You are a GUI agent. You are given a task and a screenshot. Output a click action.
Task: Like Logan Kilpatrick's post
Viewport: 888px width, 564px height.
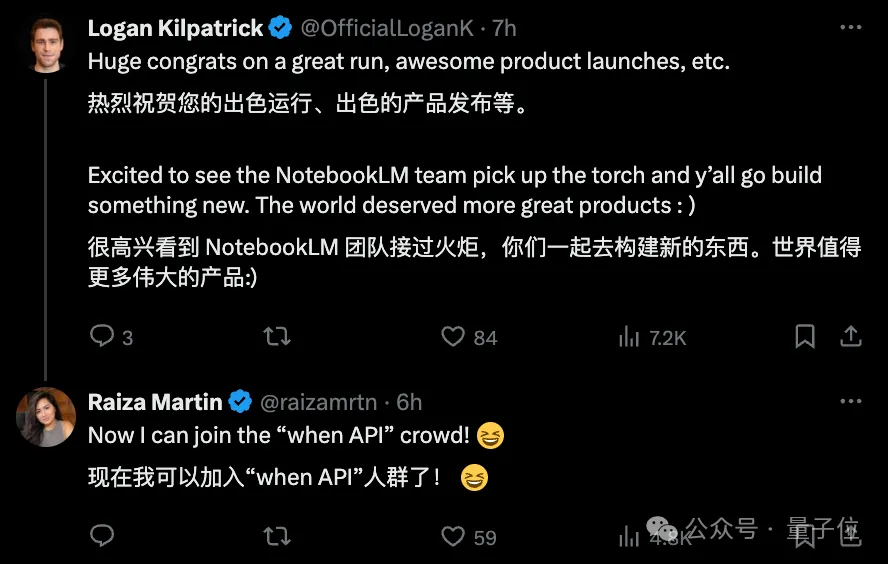453,336
